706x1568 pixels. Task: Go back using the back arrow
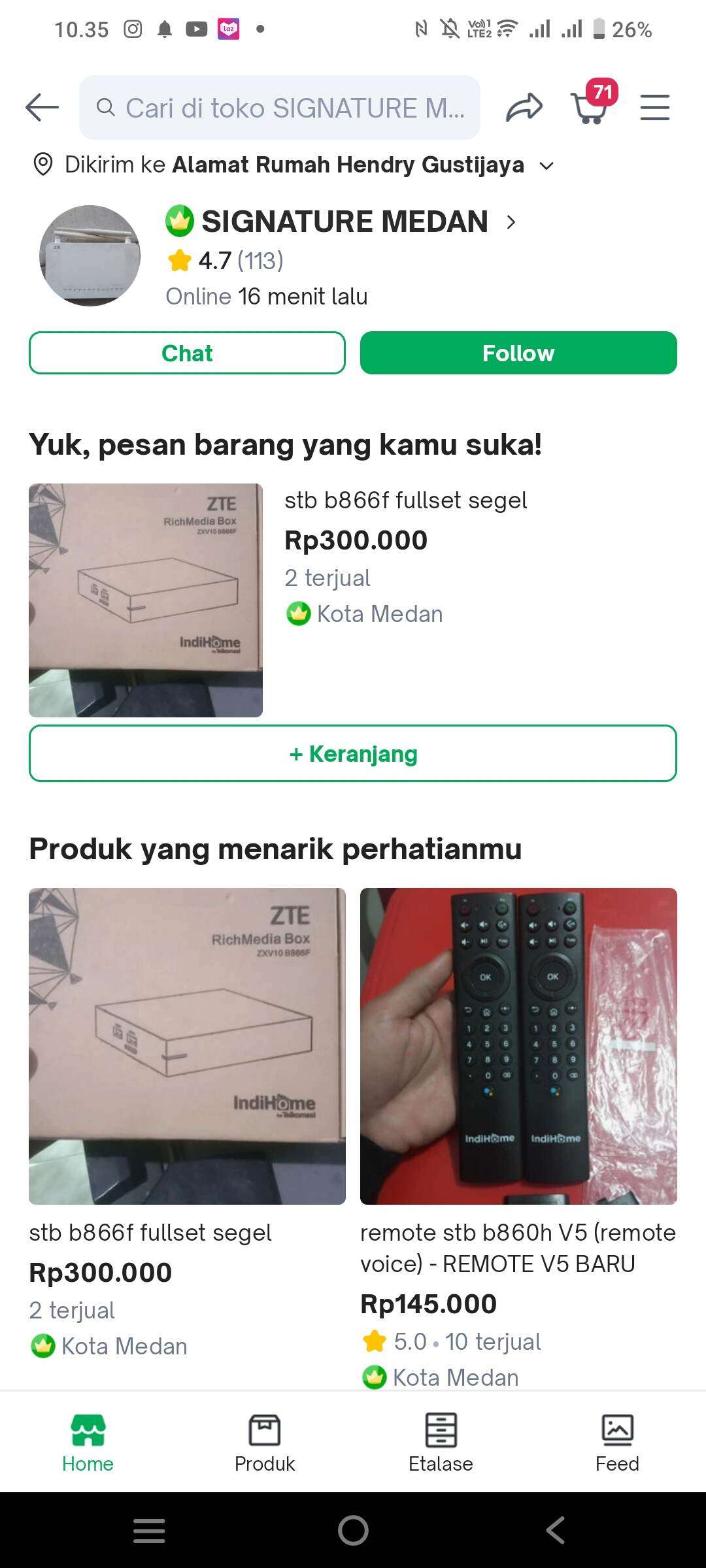pyautogui.click(x=41, y=106)
